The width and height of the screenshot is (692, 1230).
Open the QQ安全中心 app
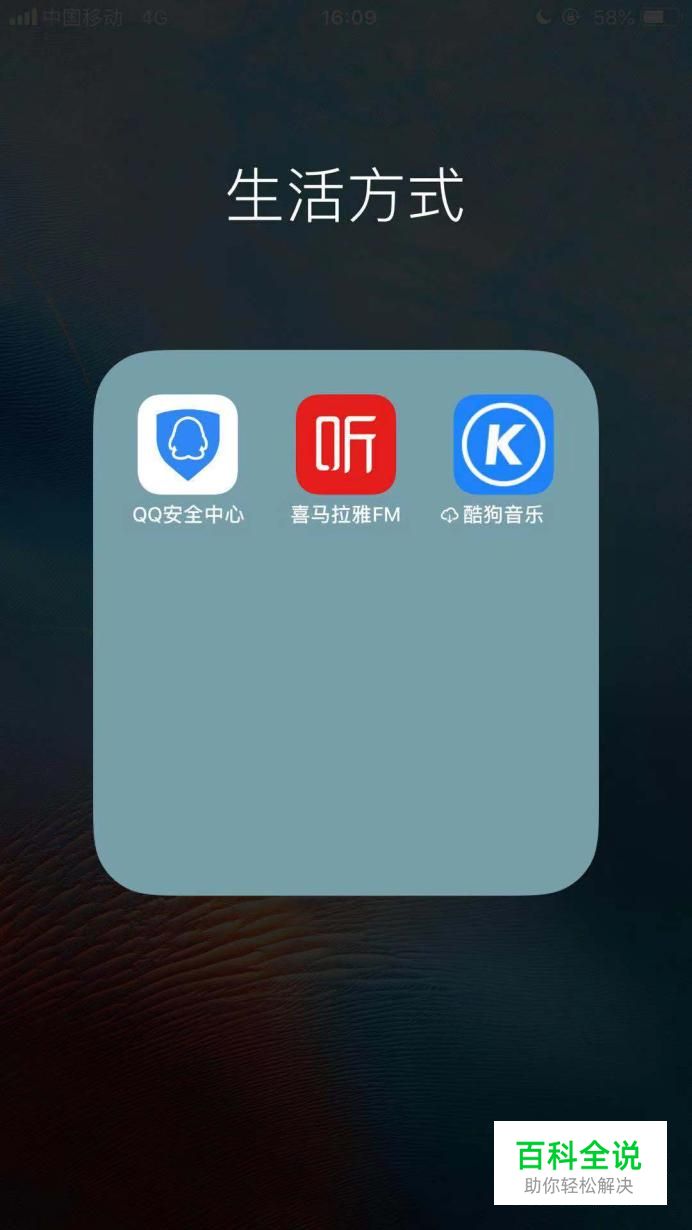click(x=188, y=444)
